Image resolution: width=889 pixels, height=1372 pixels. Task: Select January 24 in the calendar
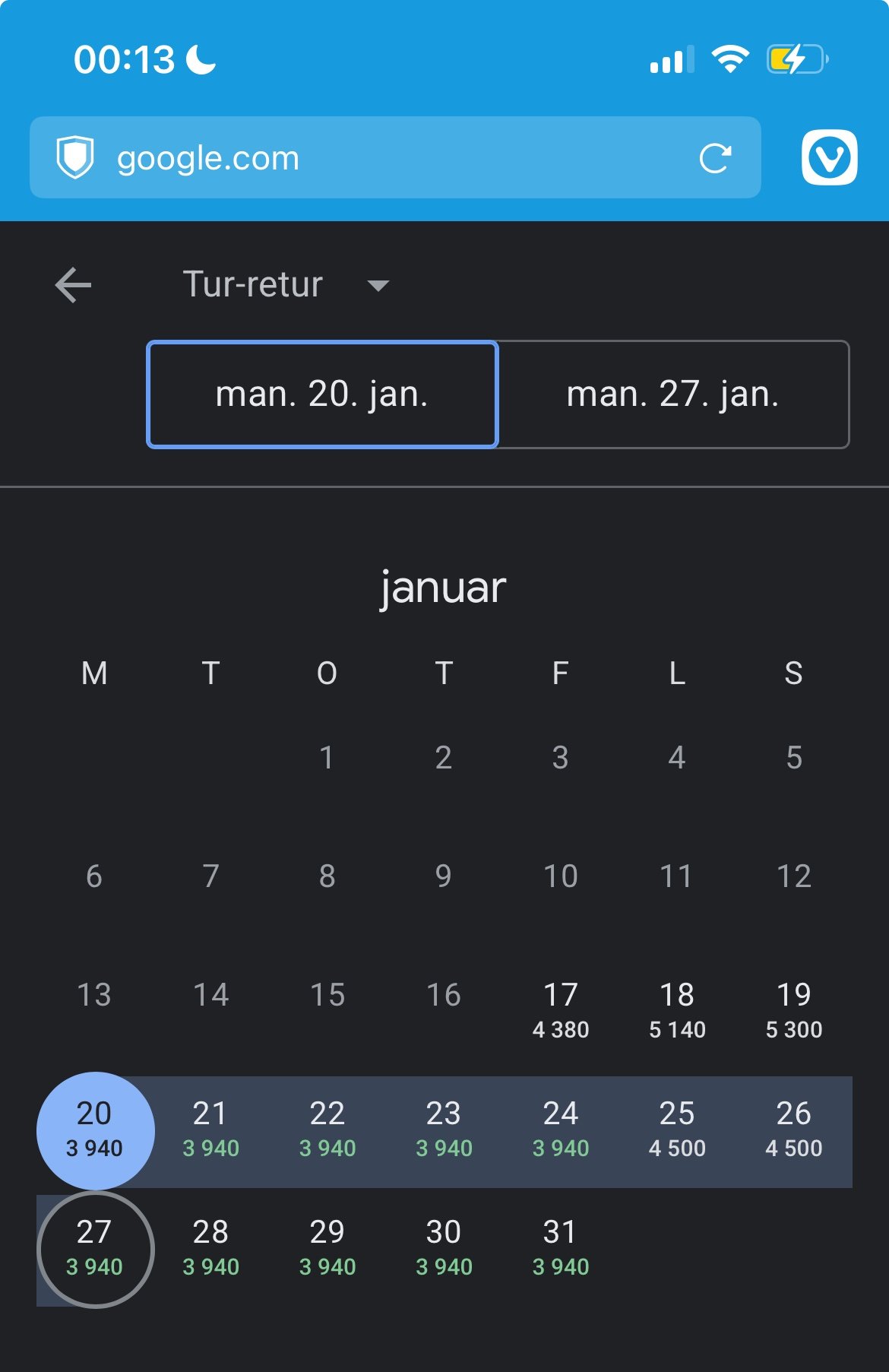[x=561, y=1130]
